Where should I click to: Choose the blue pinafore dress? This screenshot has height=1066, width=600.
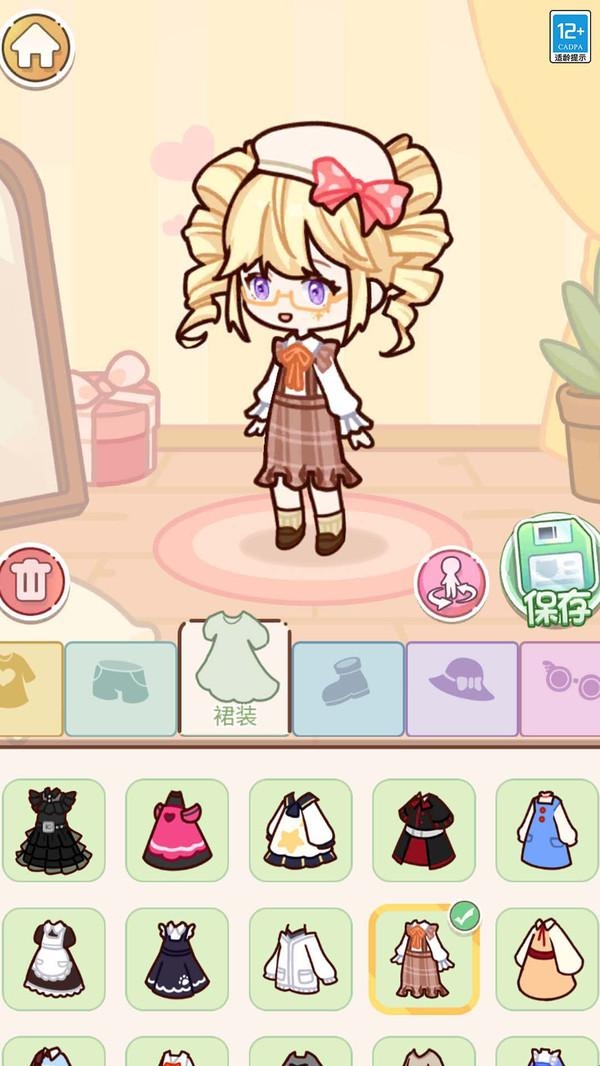(547, 830)
